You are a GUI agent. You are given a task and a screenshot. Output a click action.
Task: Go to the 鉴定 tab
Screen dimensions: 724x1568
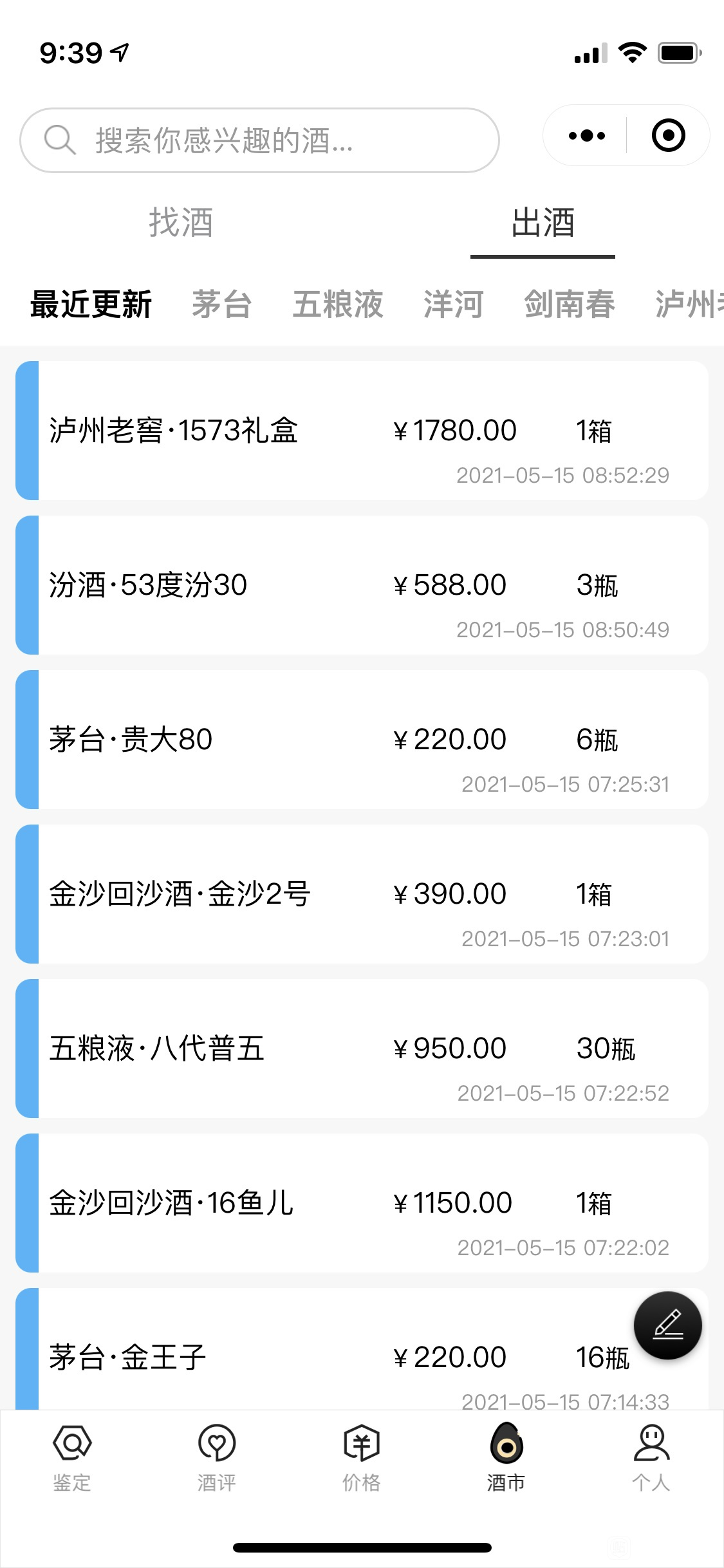tap(72, 1457)
